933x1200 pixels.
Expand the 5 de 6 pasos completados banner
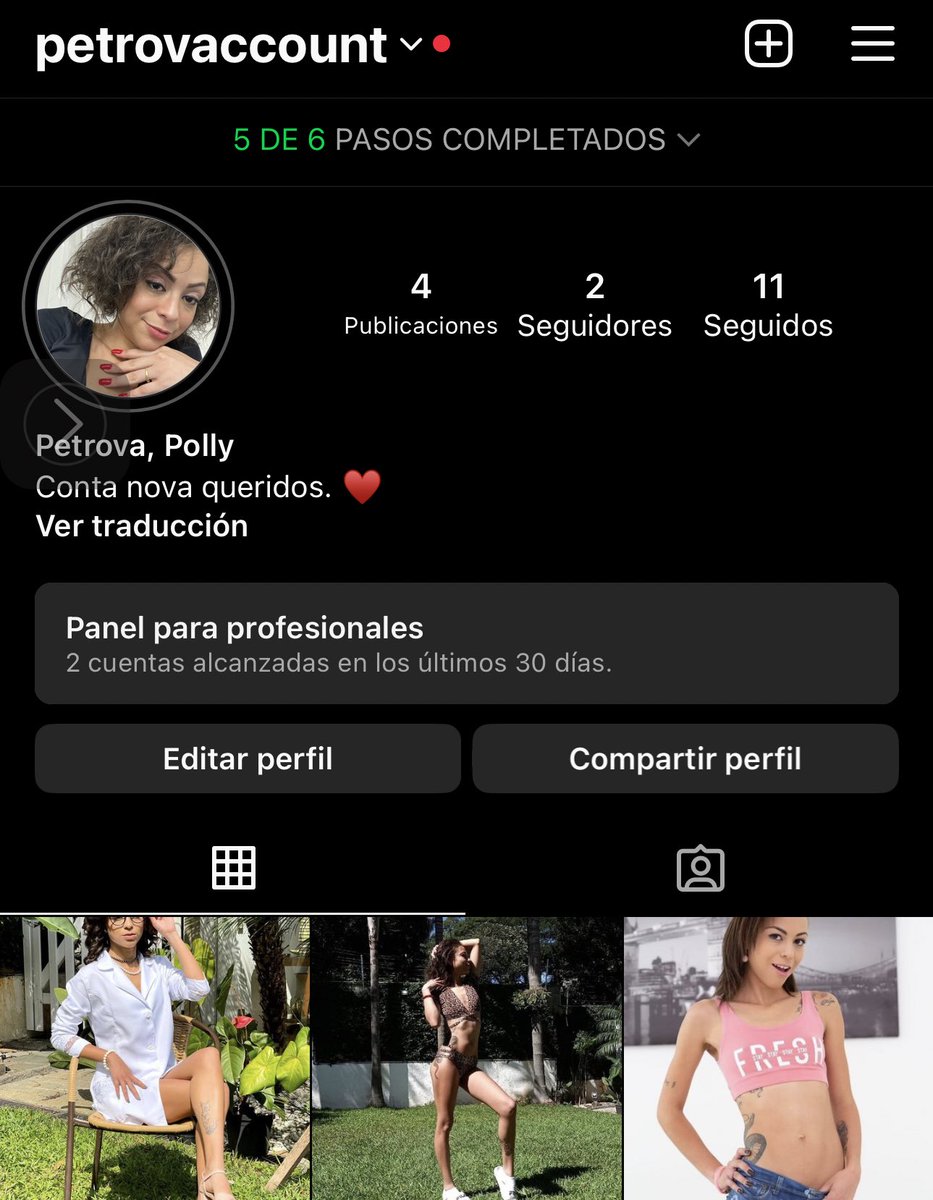(466, 140)
